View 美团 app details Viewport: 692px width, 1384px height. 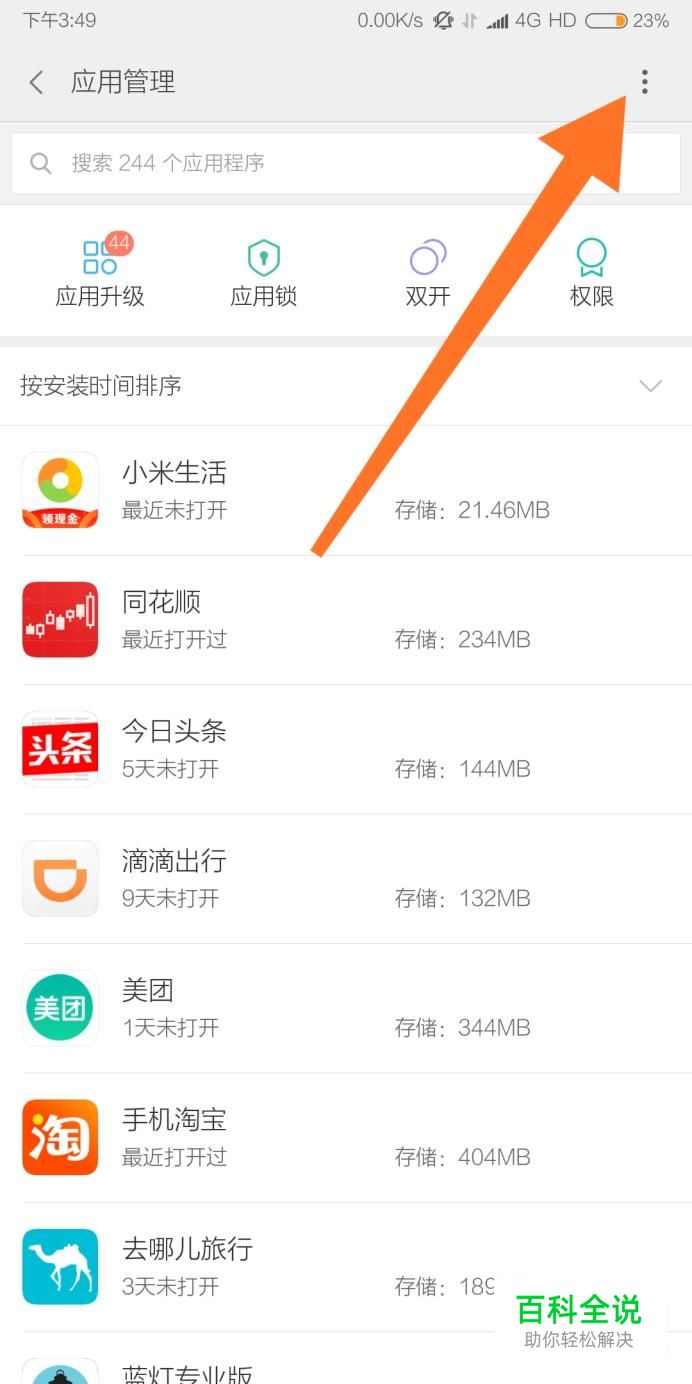pos(345,1008)
